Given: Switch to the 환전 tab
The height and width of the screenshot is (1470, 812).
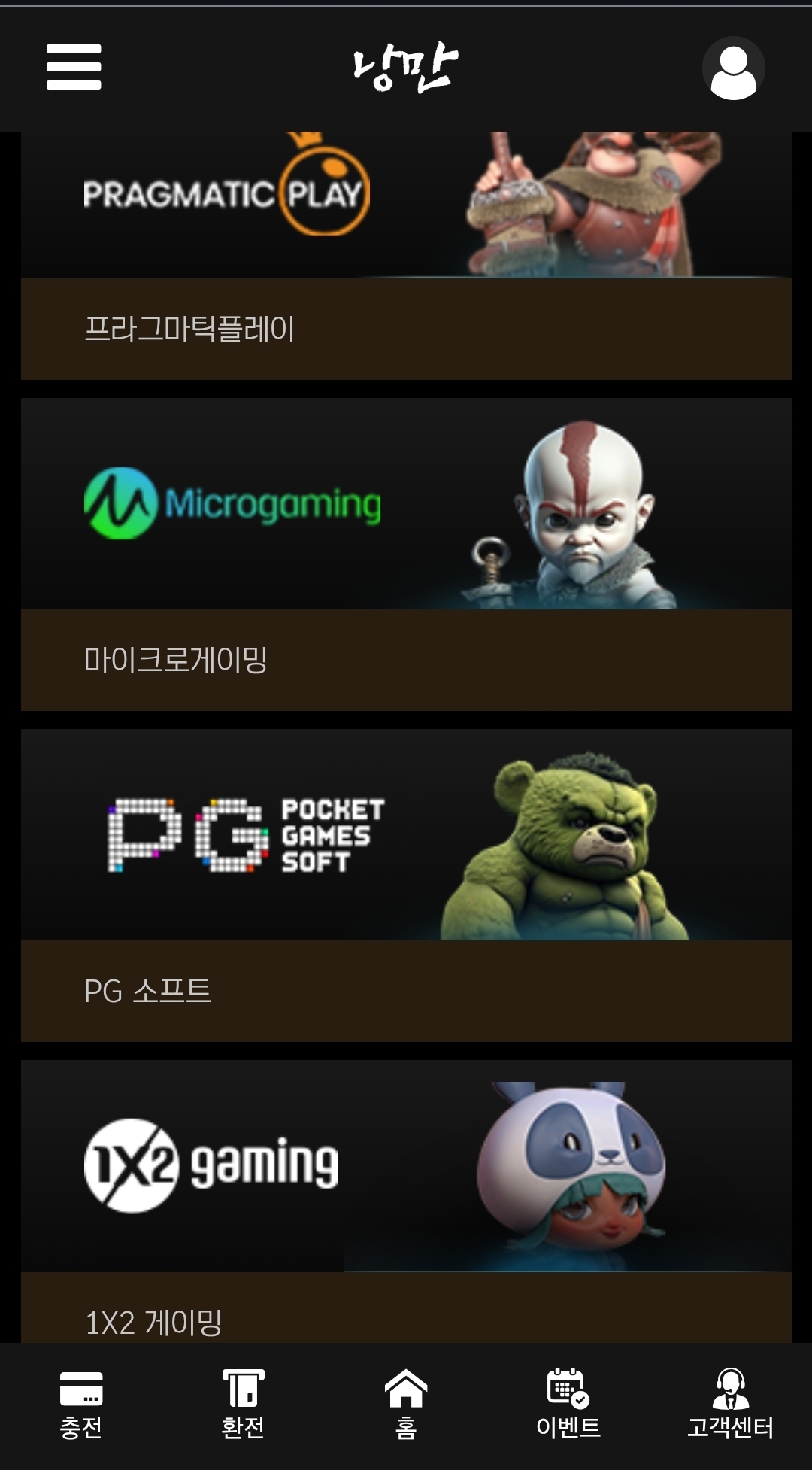Looking at the screenshot, I should [244, 1405].
